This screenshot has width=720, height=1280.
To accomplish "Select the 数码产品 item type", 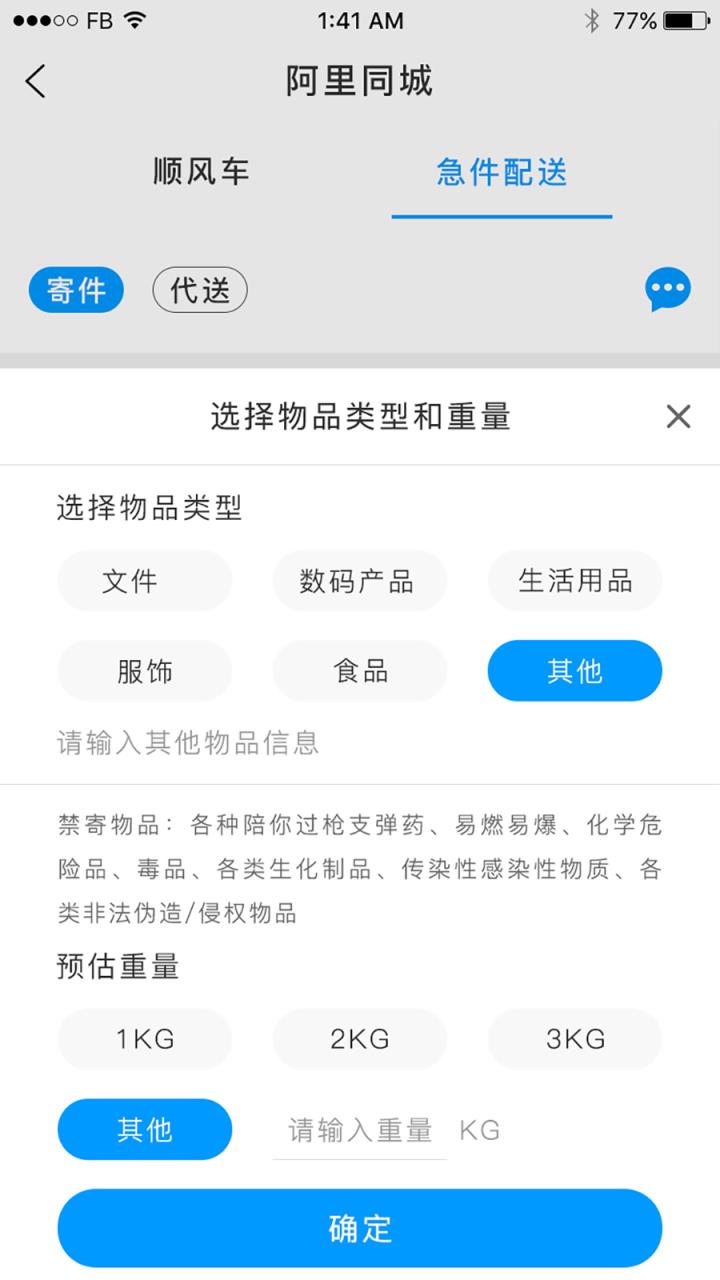I will tap(360, 581).
